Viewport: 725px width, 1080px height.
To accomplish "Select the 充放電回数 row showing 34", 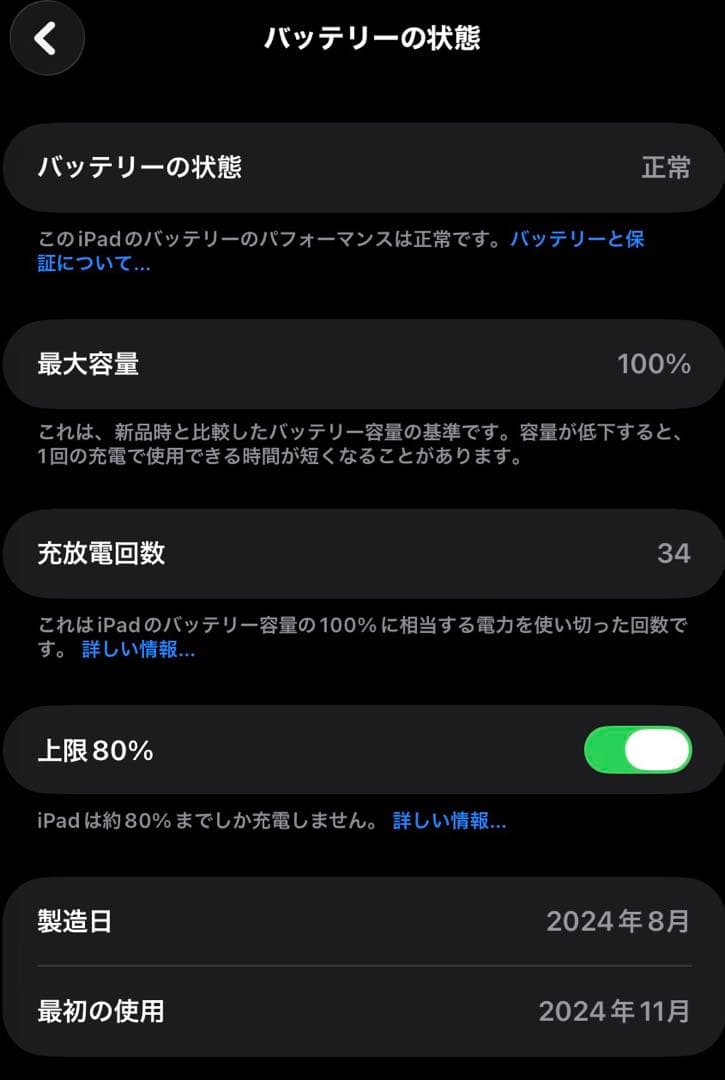I will coord(362,553).
